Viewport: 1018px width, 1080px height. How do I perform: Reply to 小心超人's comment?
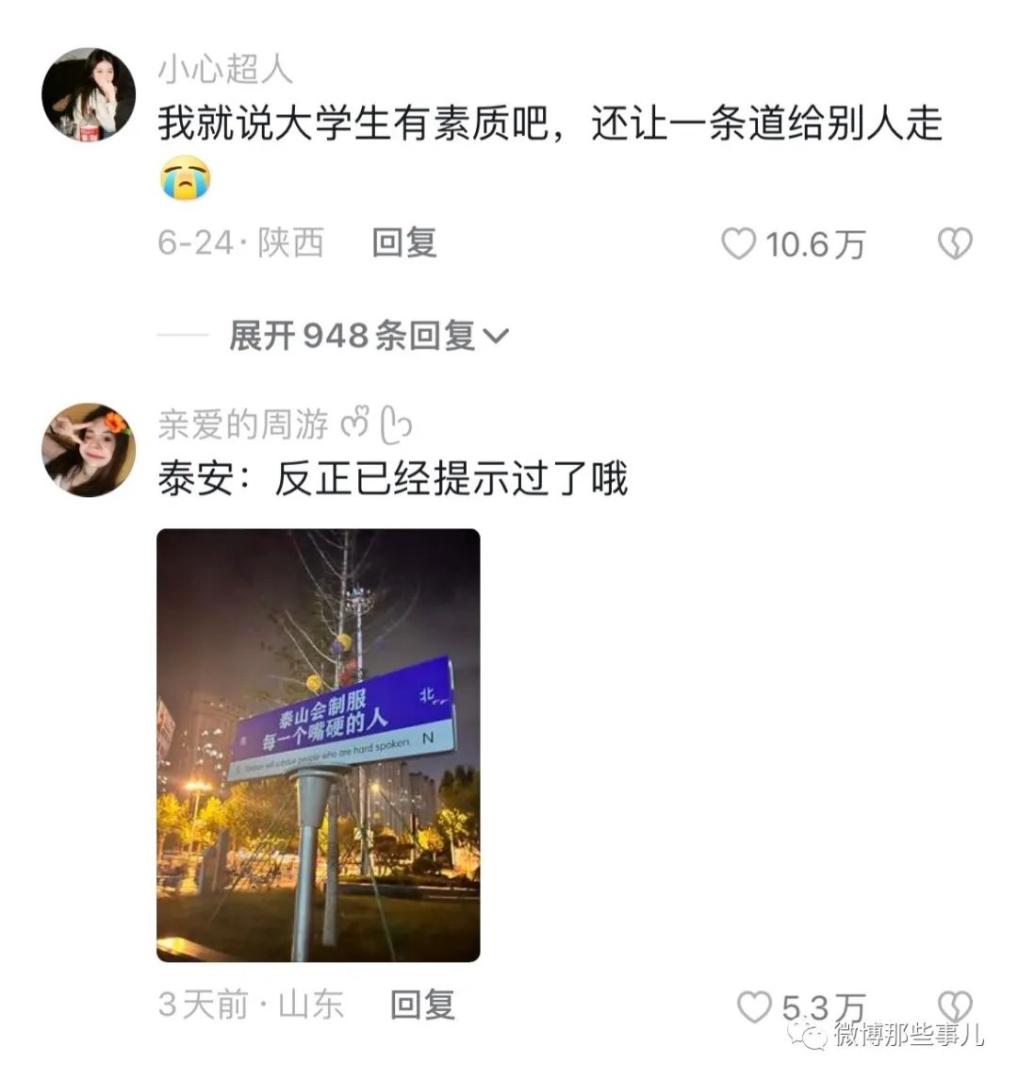pos(404,243)
